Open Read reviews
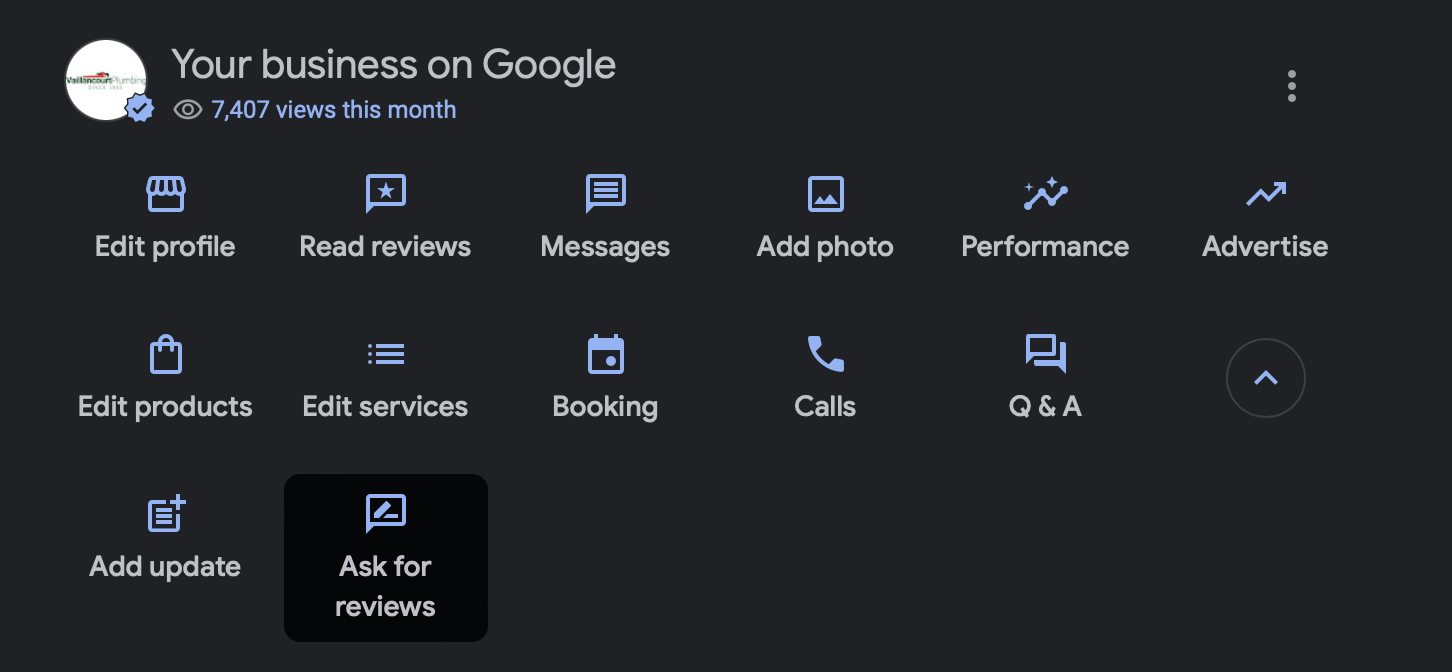1452x672 pixels. click(385, 218)
